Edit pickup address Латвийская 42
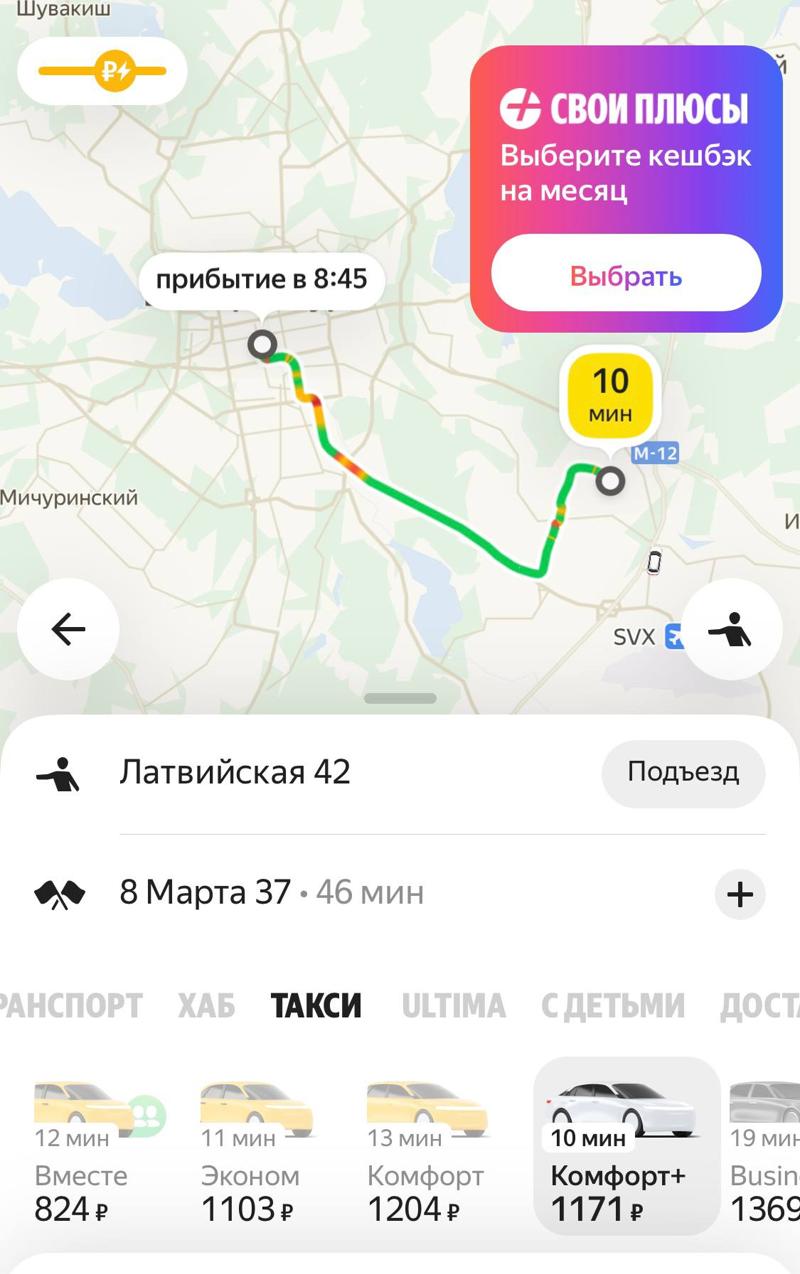 point(235,773)
